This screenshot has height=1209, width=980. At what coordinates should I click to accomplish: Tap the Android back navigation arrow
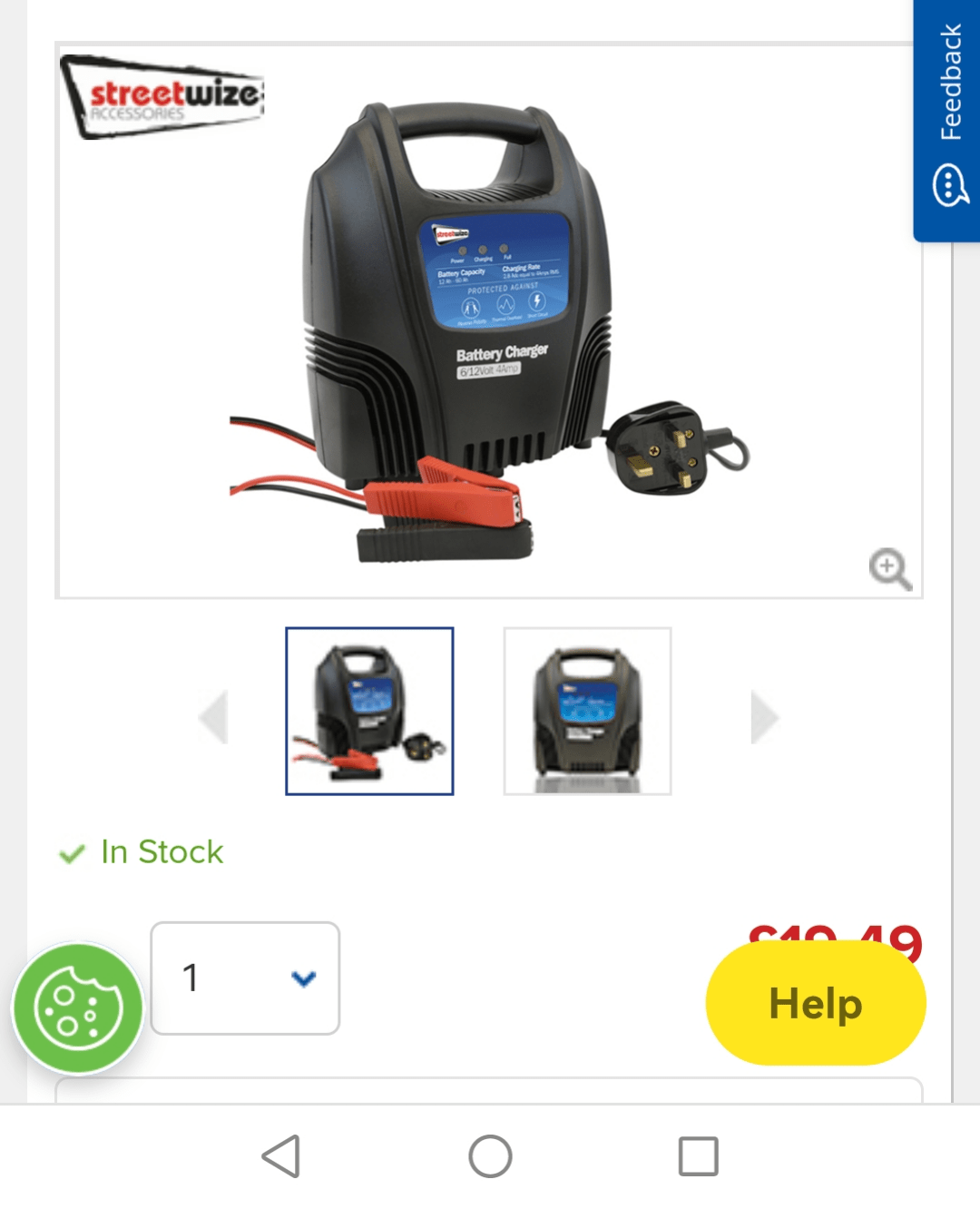283,1156
